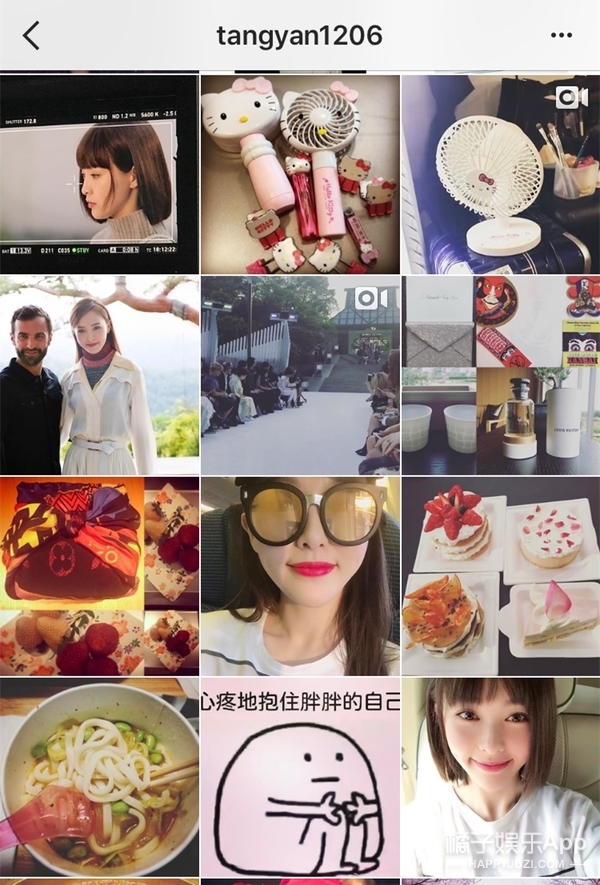600x885 pixels.
Task: Open the perfume bottle collage post
Action: pos(501,375)
